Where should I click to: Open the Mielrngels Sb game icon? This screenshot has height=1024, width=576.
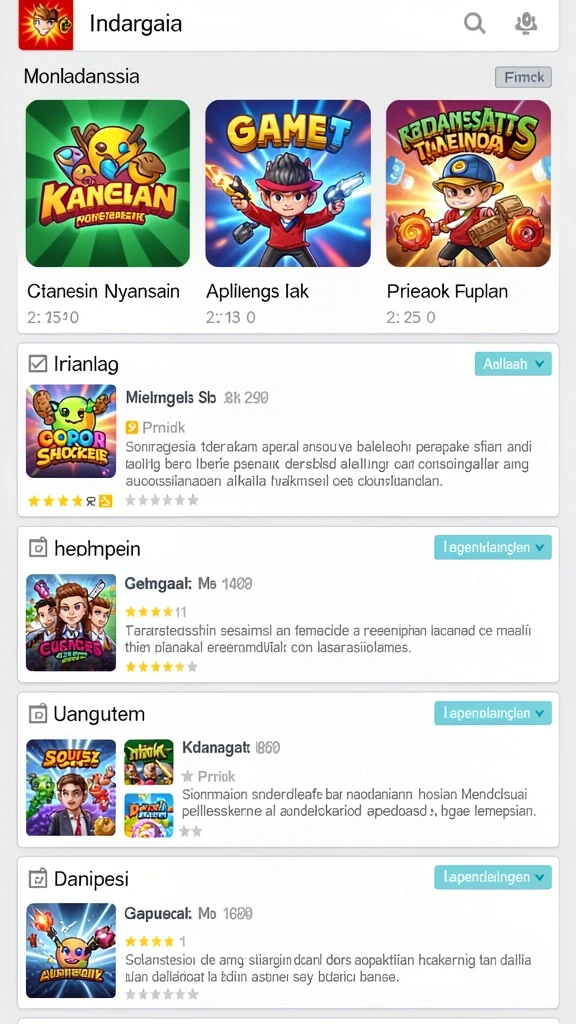click(71, 431)
